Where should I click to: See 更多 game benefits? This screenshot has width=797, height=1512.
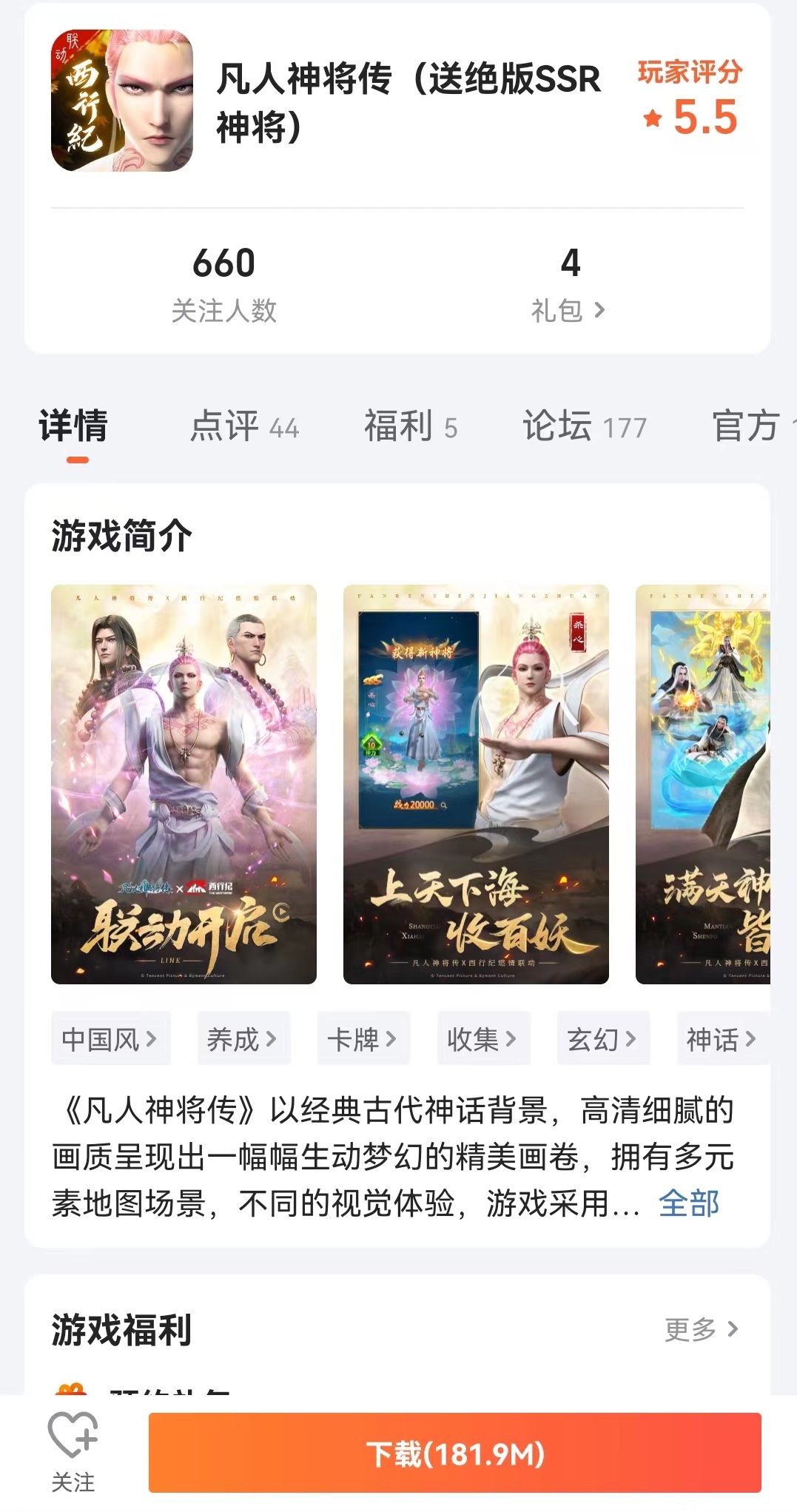pyautogui.click(x=701, y=1329)
